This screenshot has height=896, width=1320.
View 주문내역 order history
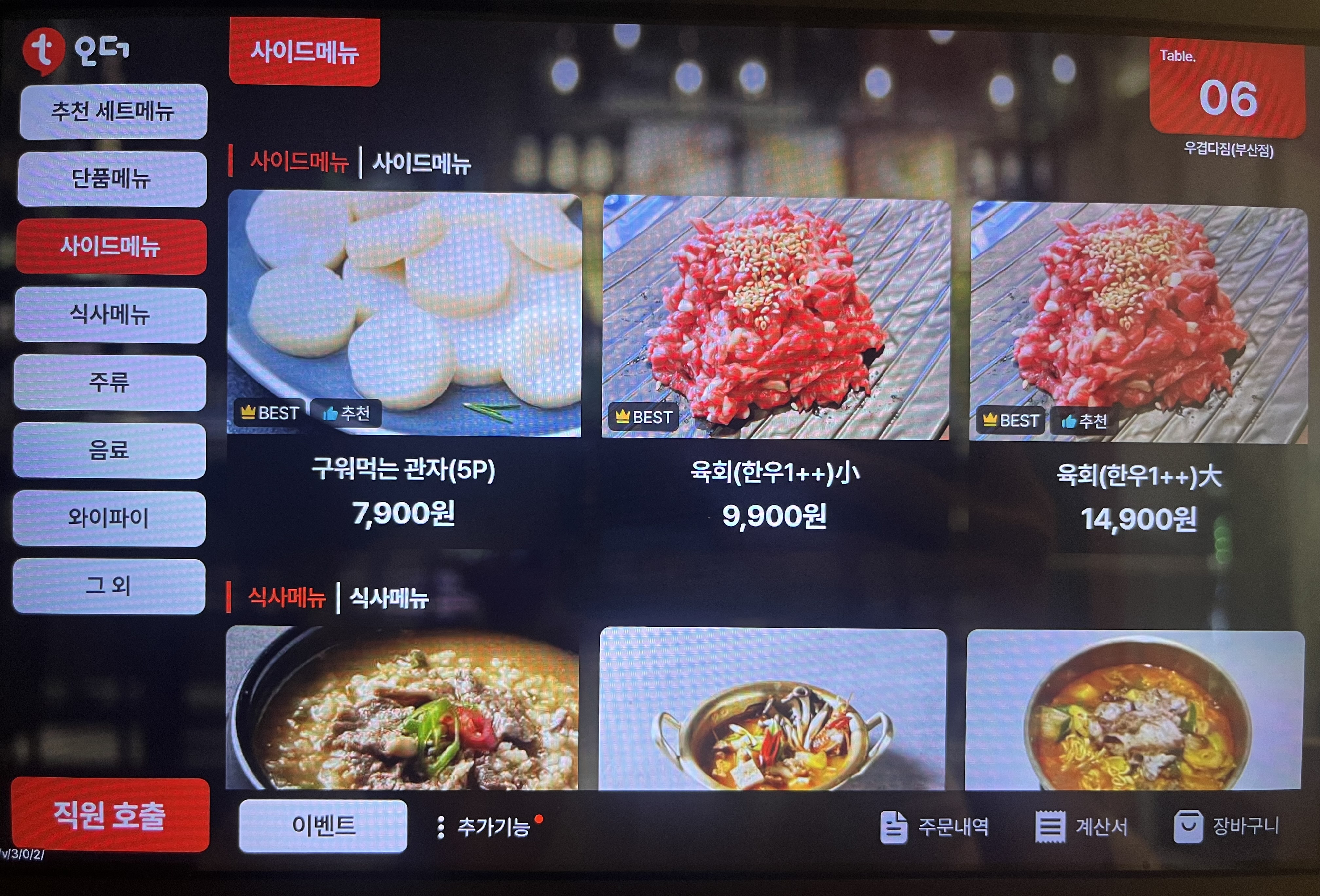coord(934,827)
